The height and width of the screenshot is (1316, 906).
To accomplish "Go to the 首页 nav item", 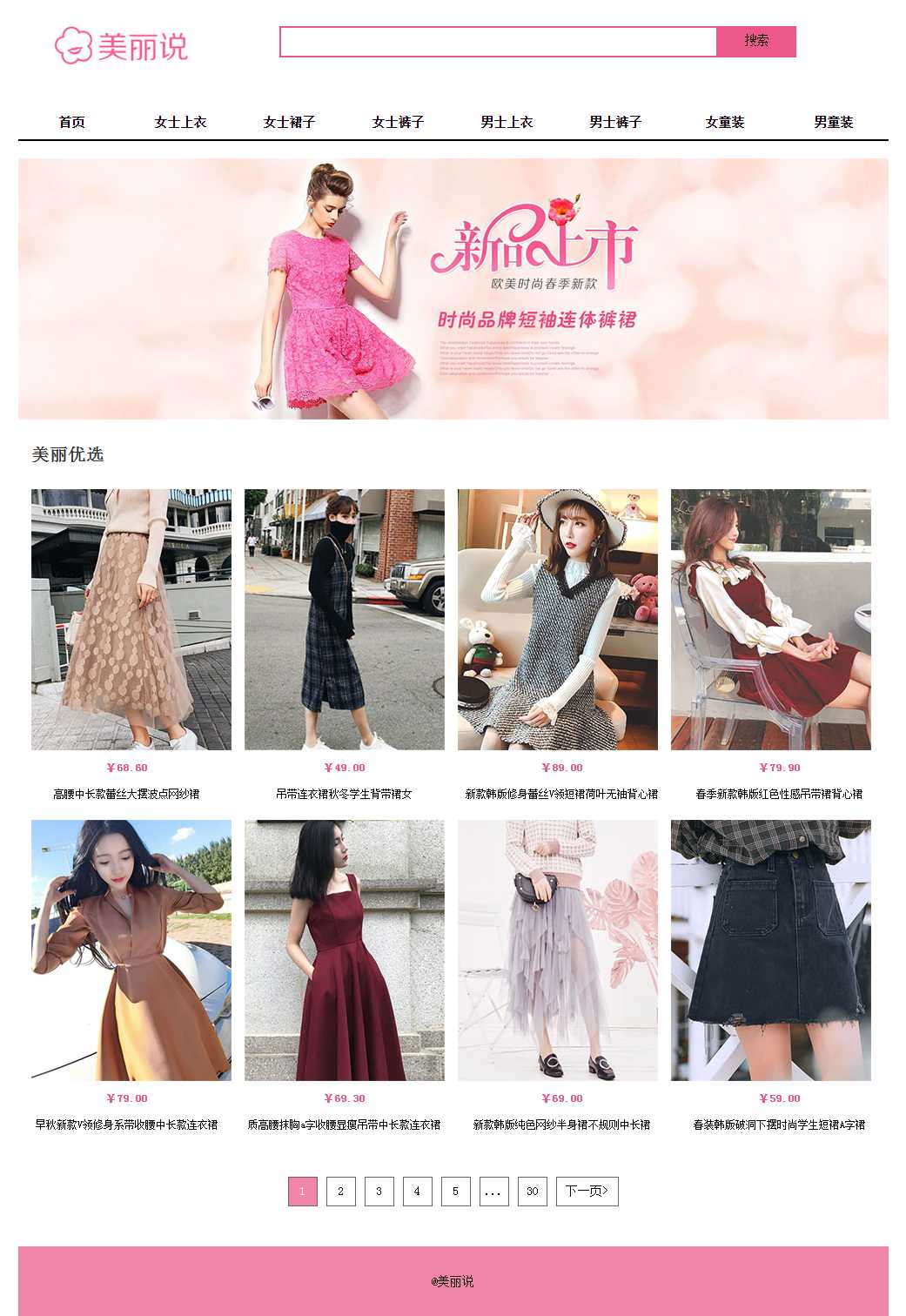I will pyautogui.click(x=72, y=122).
